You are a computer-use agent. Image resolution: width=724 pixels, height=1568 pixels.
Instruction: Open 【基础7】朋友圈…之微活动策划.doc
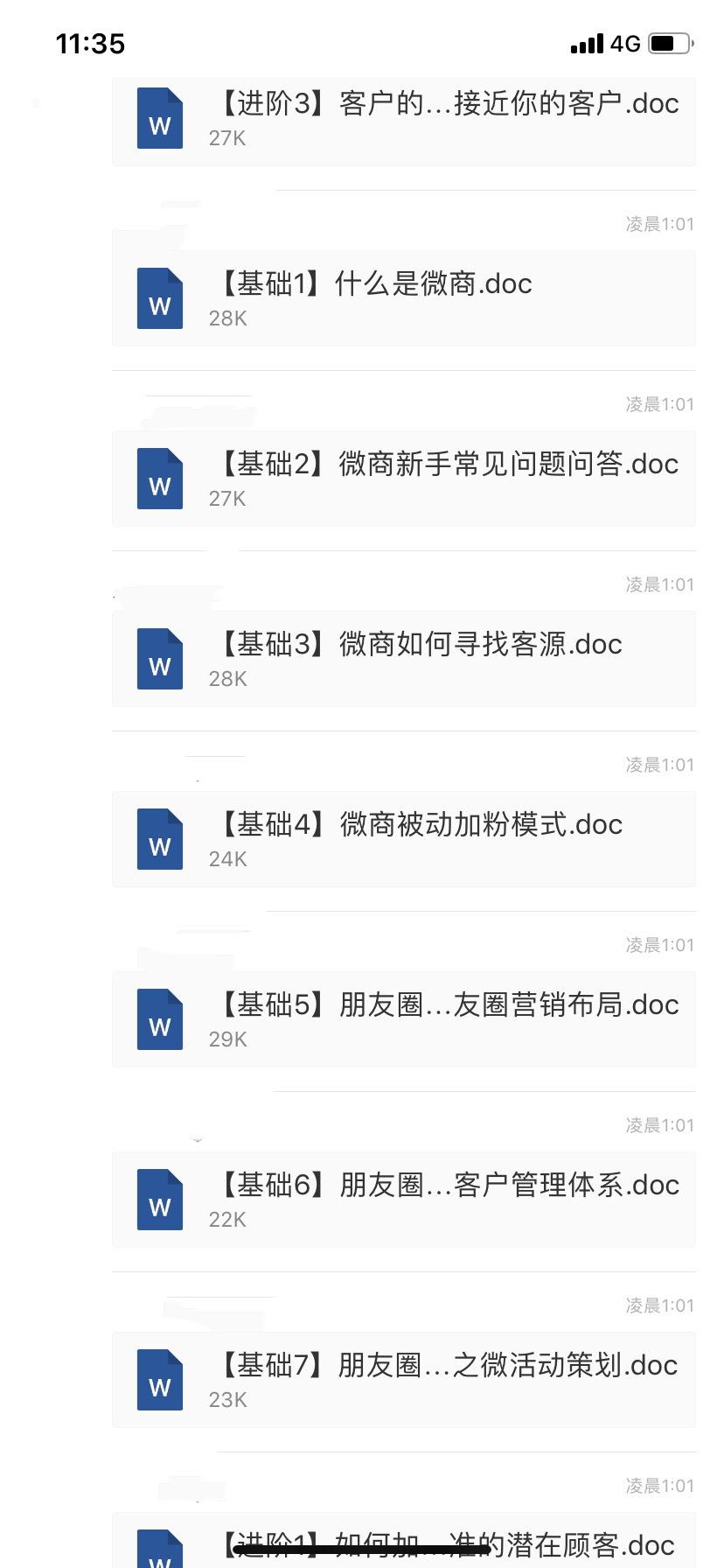tap(403, 1380)
